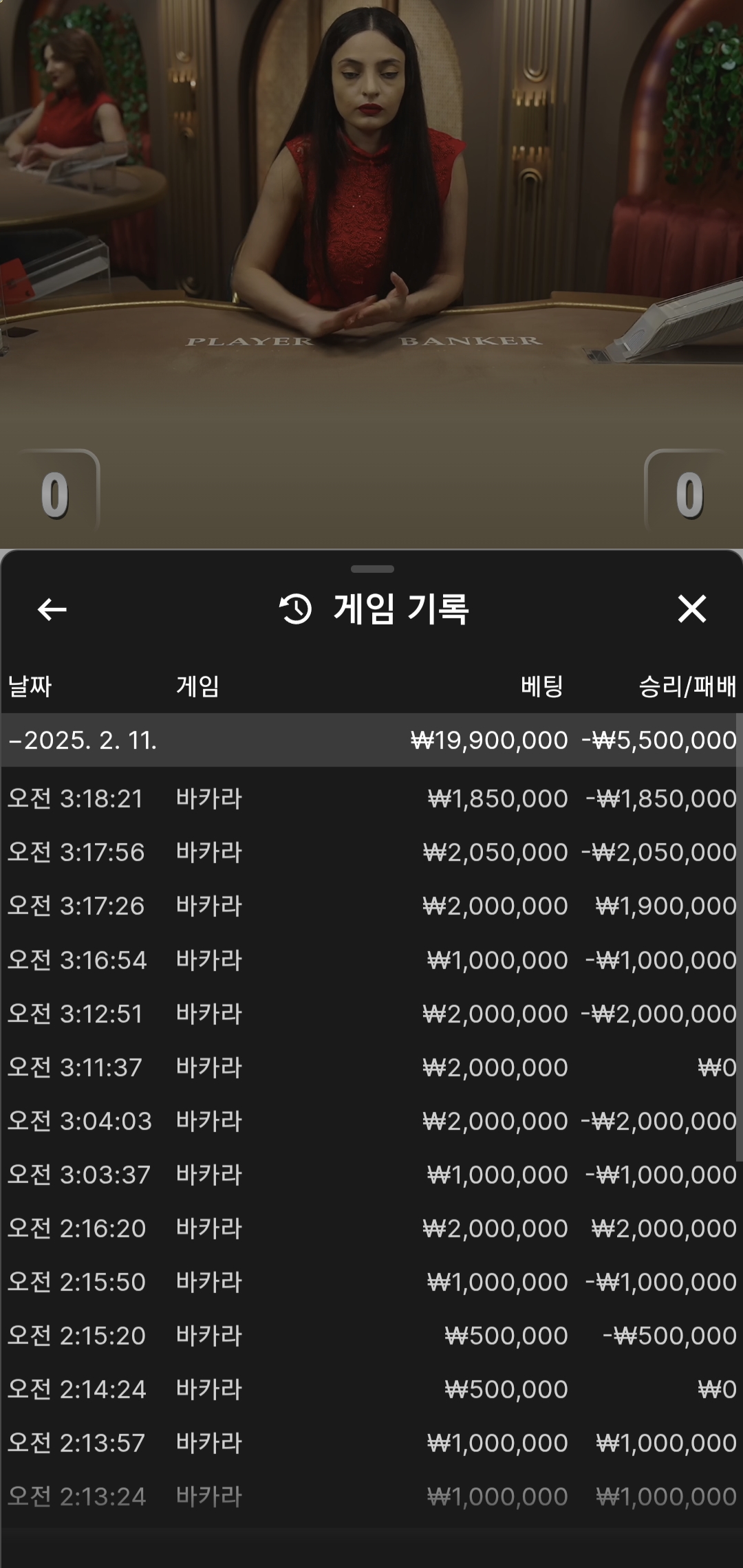The width and height of the screenshot is (743, 1568).
Task: Open the 오전 3:11:37 baccarat record
Action: 371,1067
